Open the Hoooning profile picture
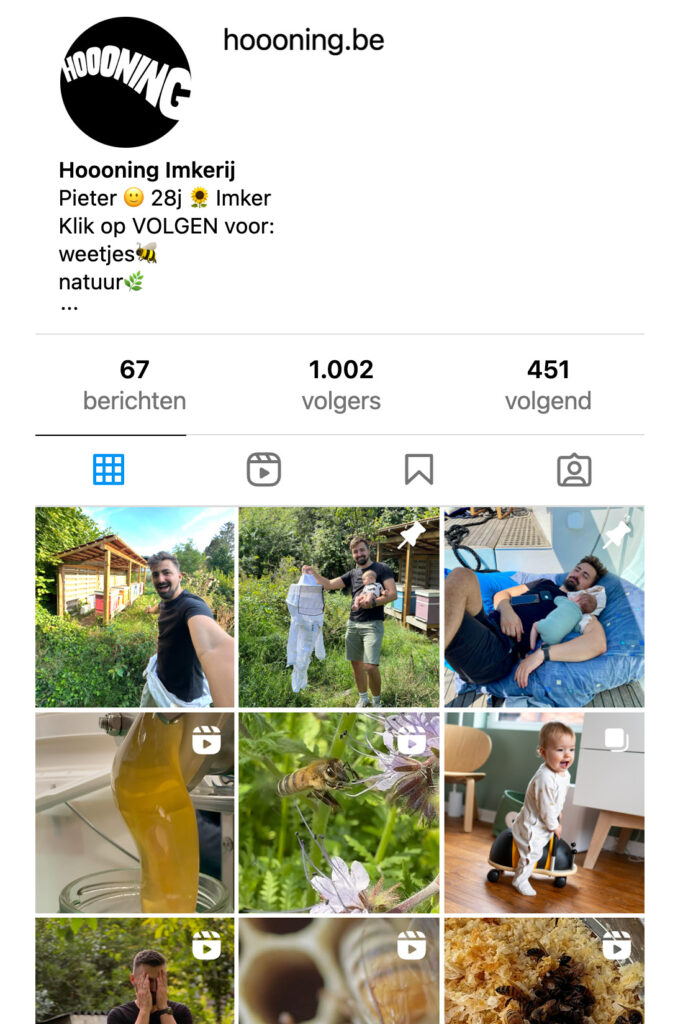Image resolution: width=683 pixels, height=1024 pixels. tap(125, 83)
